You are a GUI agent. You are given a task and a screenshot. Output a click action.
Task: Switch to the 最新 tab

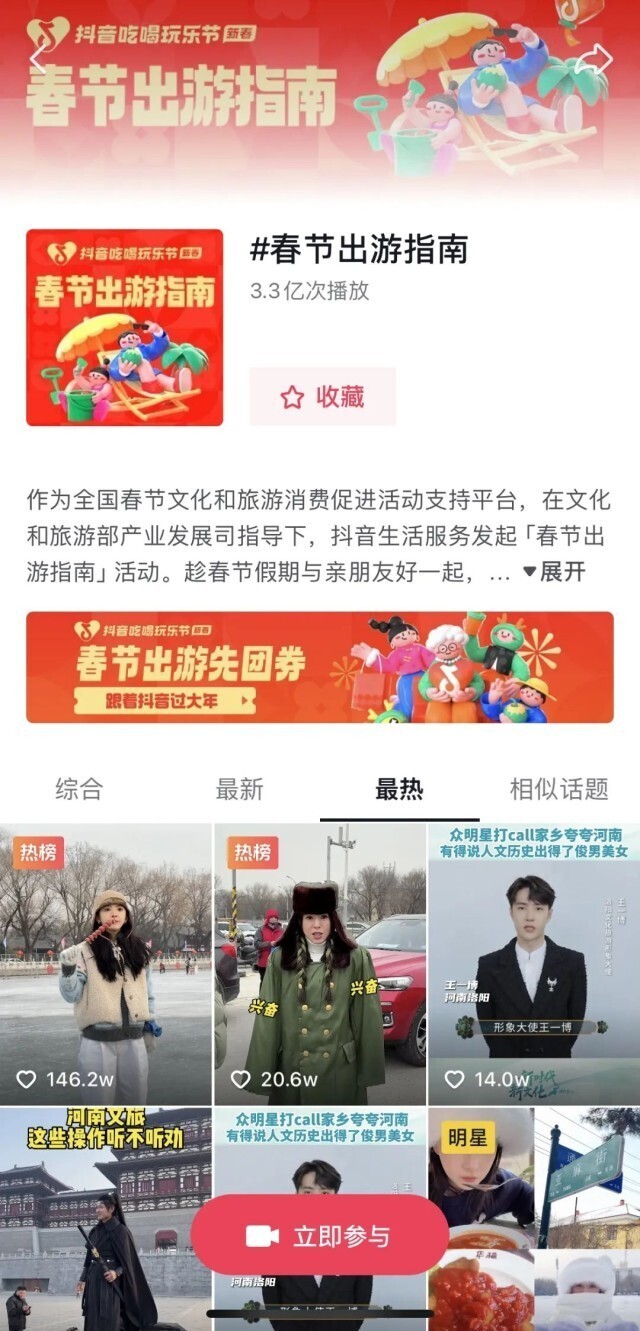coord(239,789)
